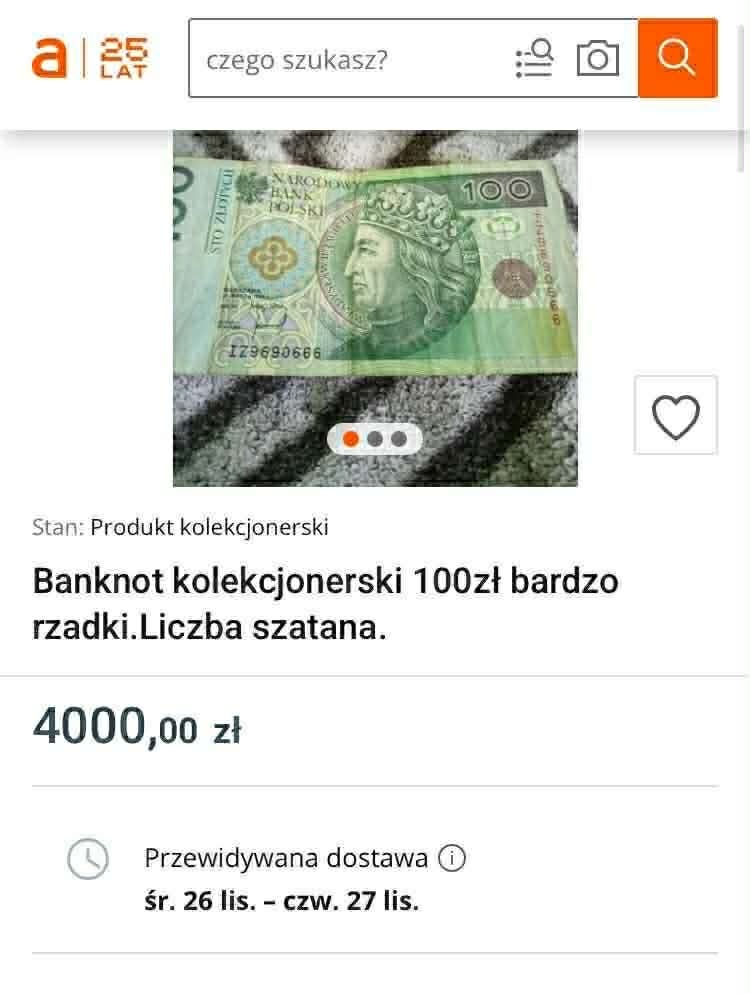Open the category list icon in search bar
This screenshot has height=994, width=750.
(x=534, y=59)
